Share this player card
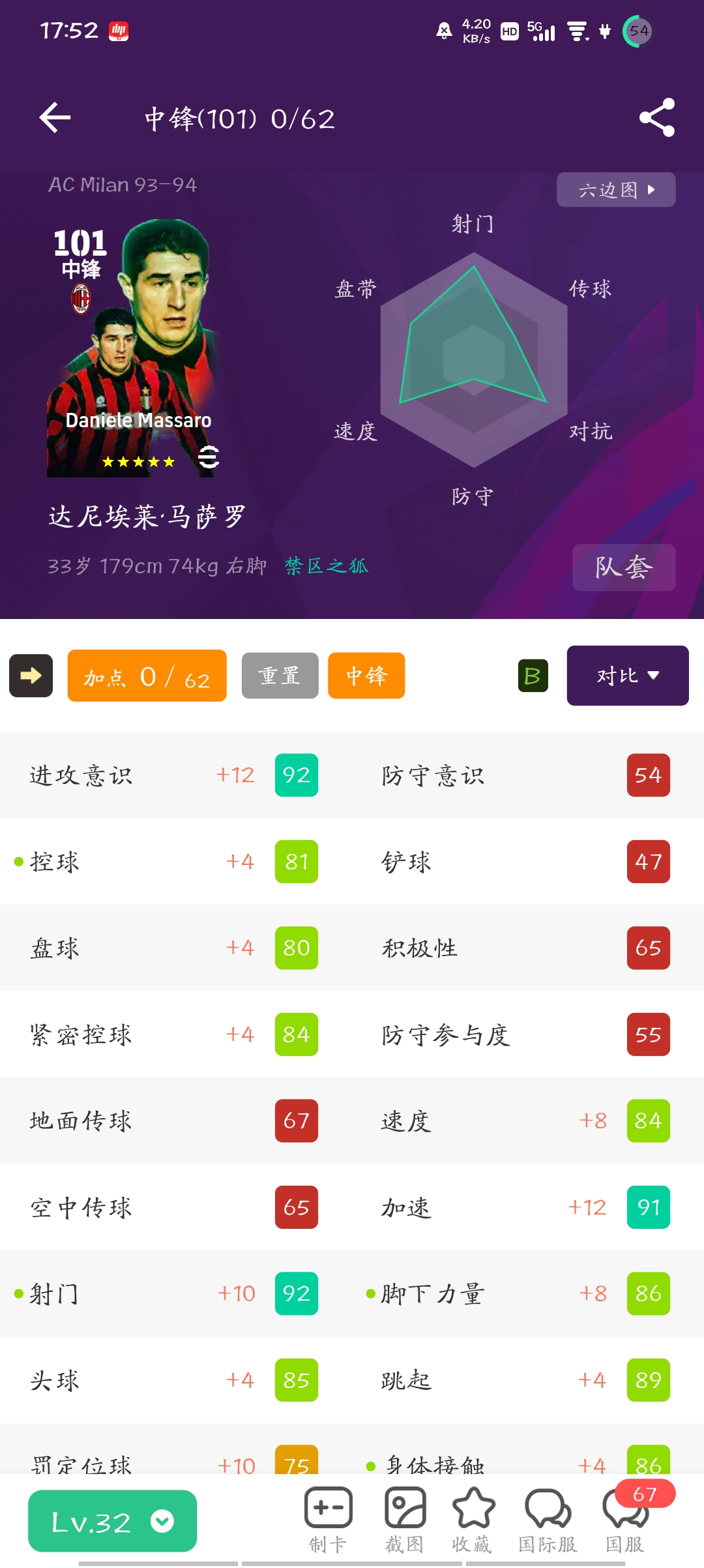704x1568 pixels. tap(656, 118)
